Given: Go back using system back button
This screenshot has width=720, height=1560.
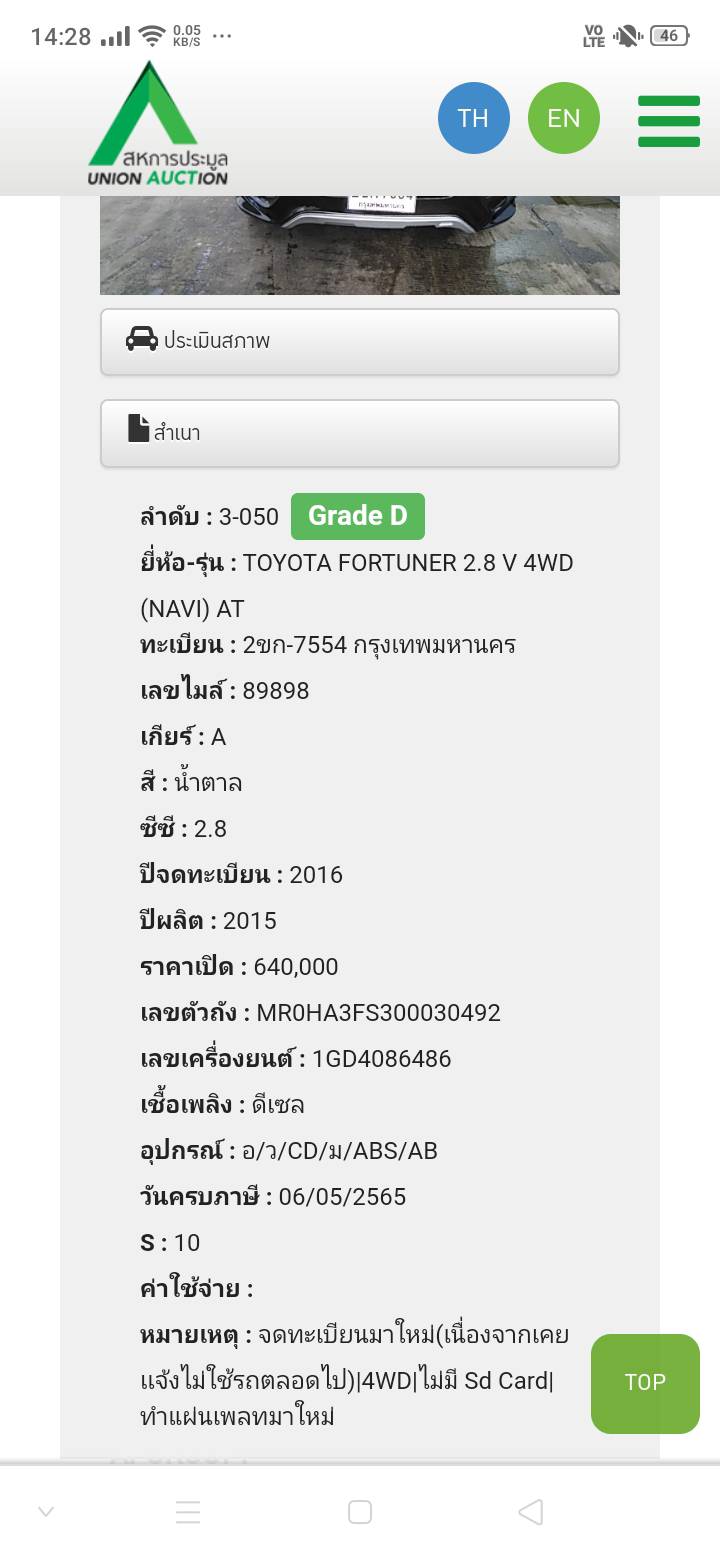Looking at the screenshot, I should [x=531, y=1512].
